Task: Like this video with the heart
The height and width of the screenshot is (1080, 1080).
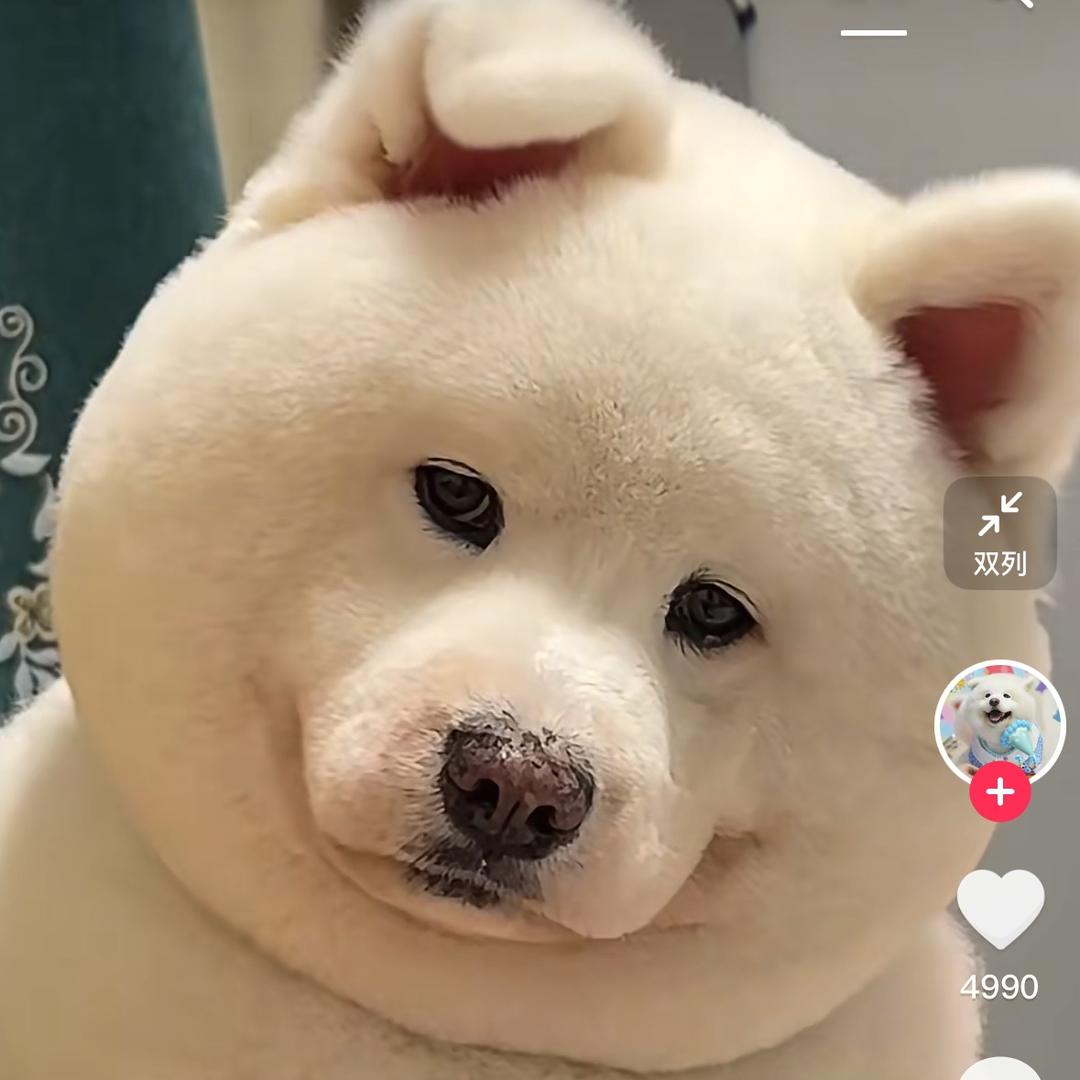Action: [x=1000, y=906]
